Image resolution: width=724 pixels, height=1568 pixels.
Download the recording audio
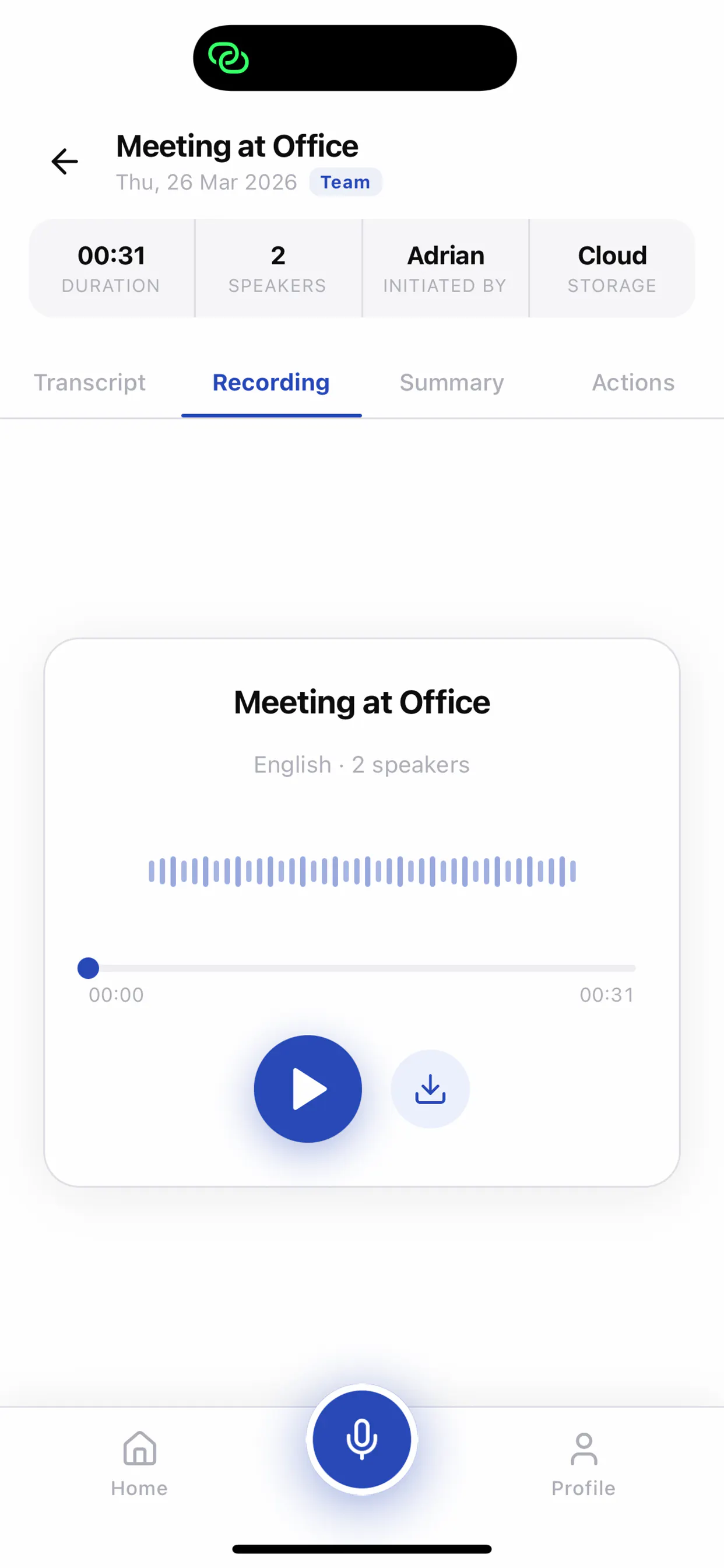point(430,1089)
